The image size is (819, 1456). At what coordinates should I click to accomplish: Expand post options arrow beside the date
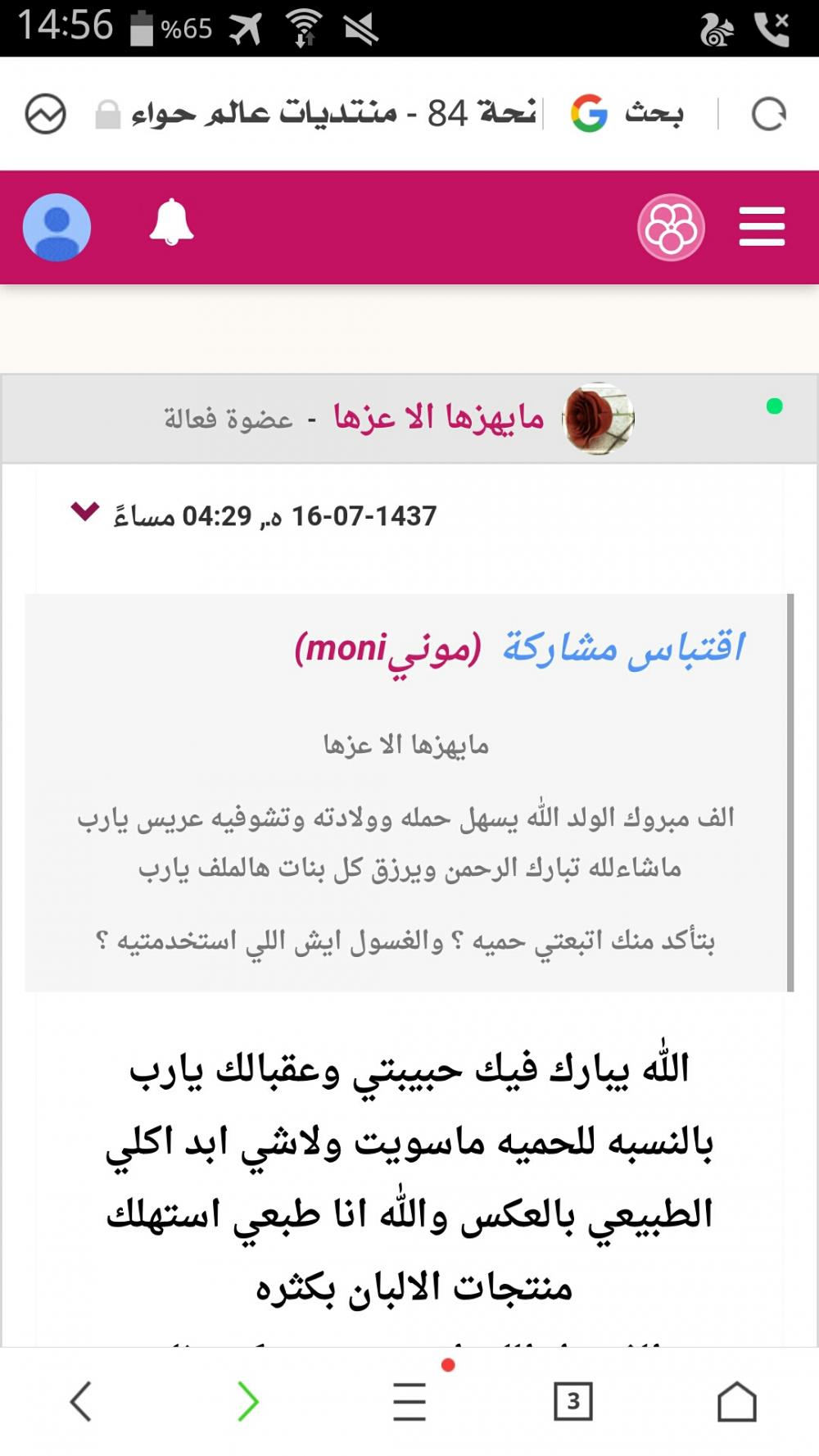85,512
